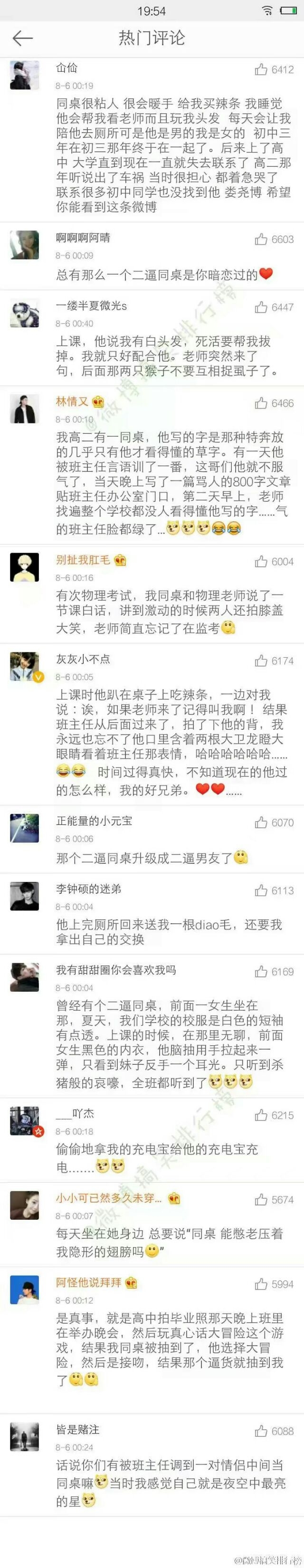Image resolution: width=304 pixels, height=1568 pixels.
Task: Like the comment by ___吖杰
Action: click(x=261, y=1115)
